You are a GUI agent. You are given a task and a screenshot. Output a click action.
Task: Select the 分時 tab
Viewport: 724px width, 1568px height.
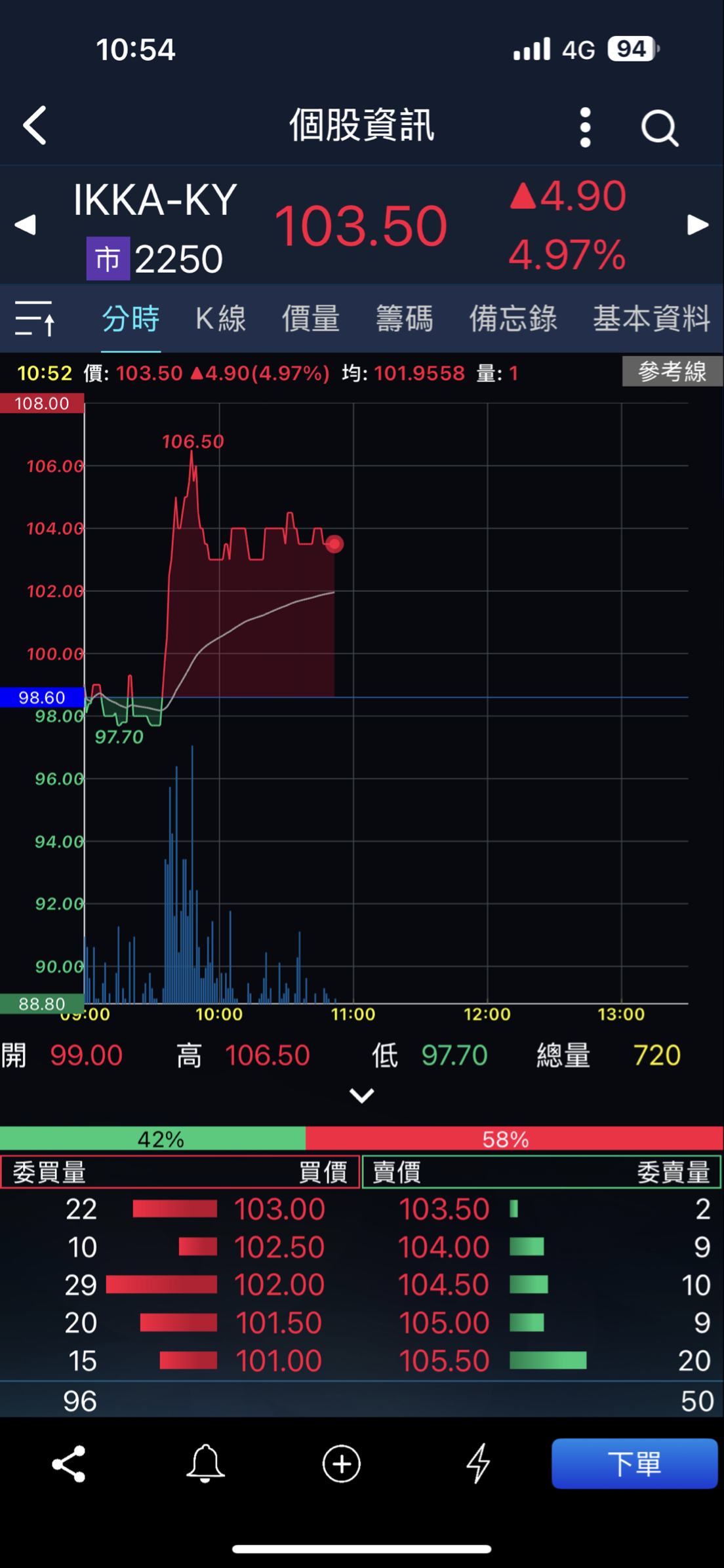coord(131,319)
